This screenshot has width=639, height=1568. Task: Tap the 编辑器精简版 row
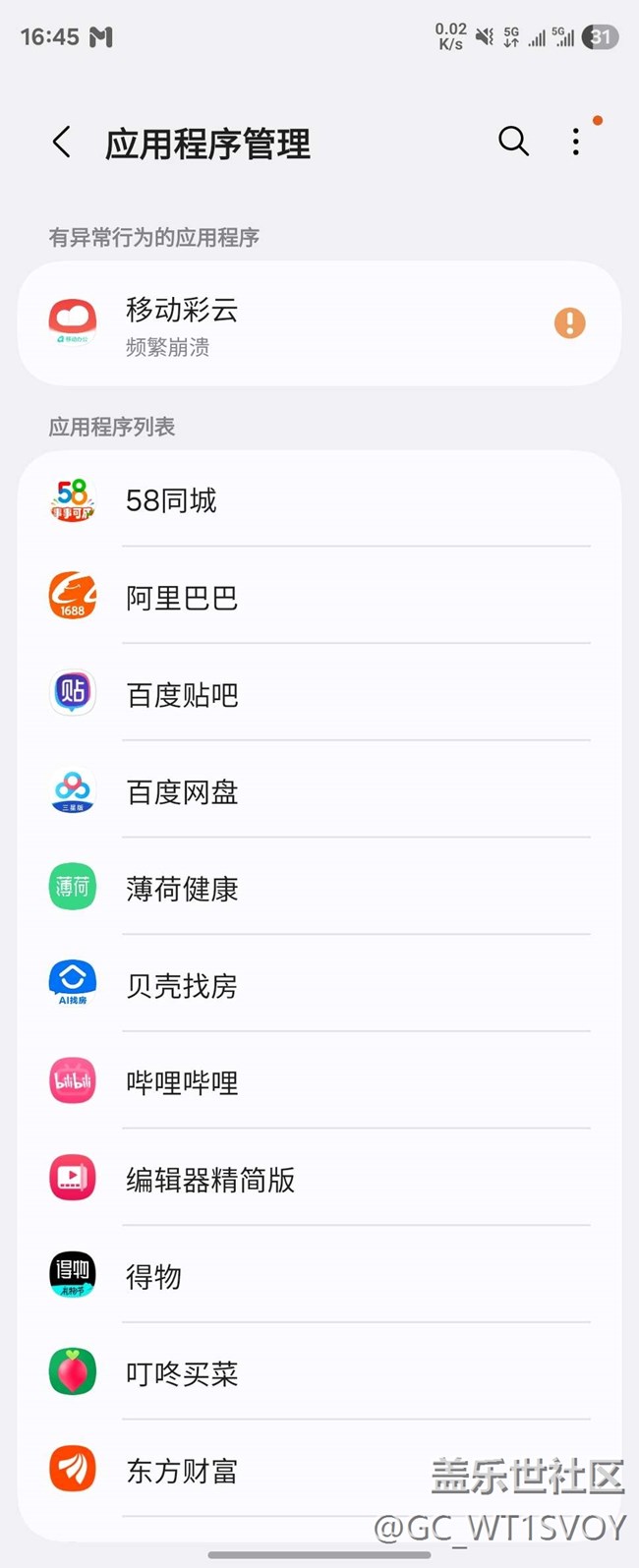click(319, 1180)
